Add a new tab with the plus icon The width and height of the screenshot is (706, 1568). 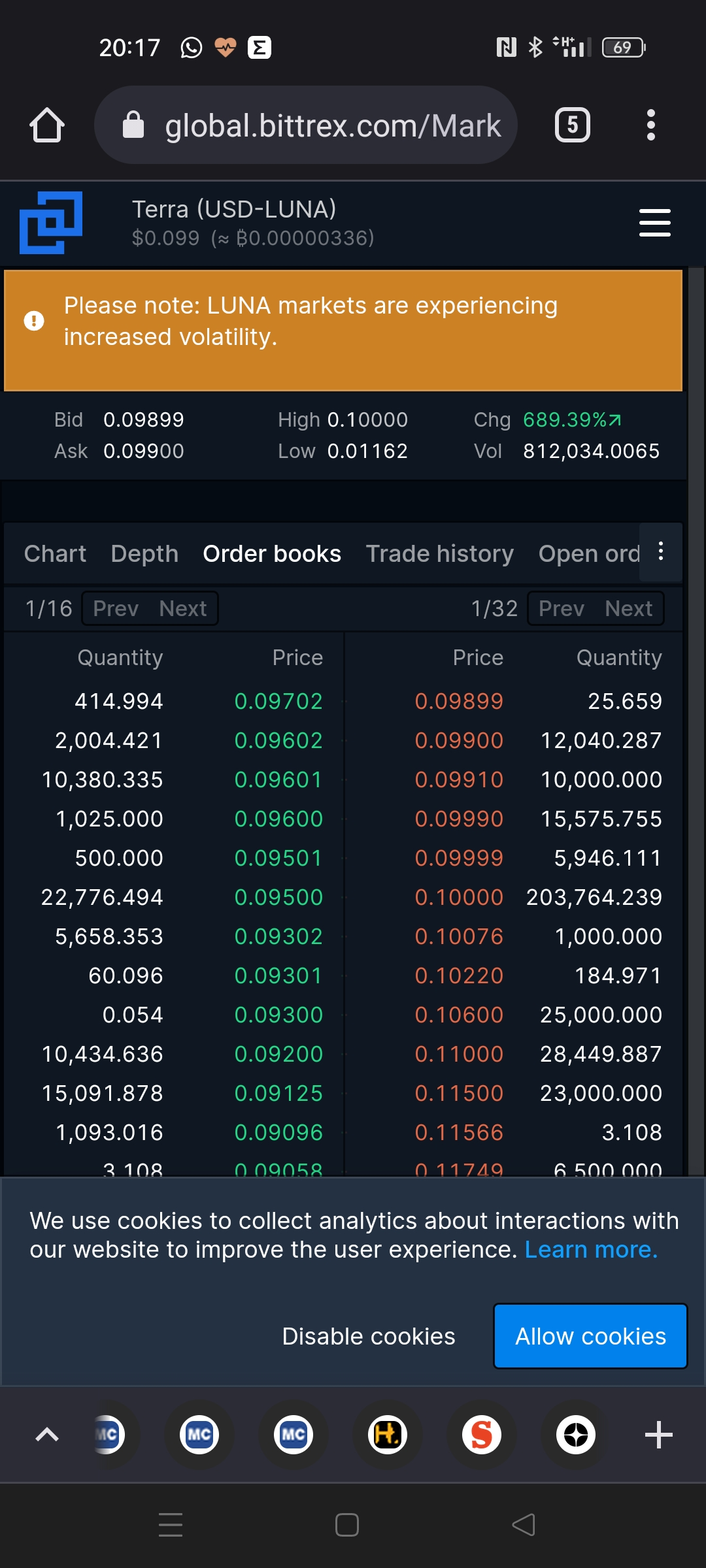pos(659,1435)
